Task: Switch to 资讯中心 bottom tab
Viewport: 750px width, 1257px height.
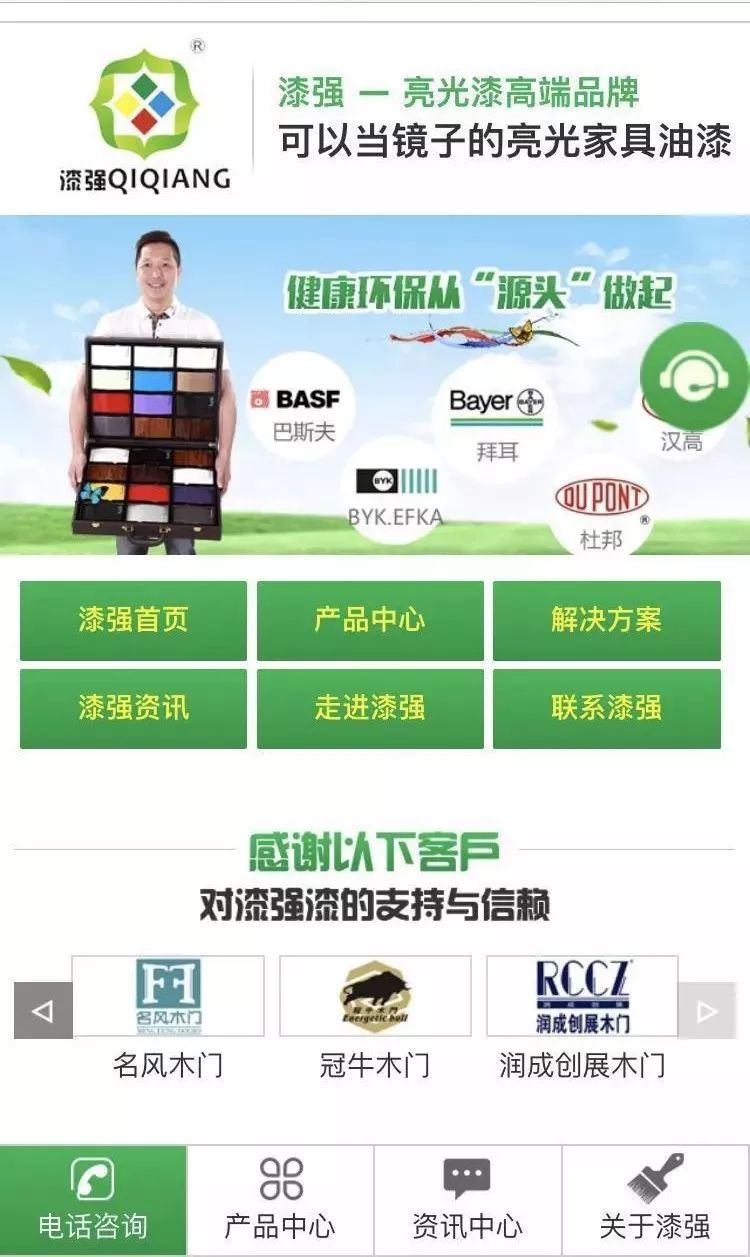Action: pyautogui.click(x=467, y=1200)
